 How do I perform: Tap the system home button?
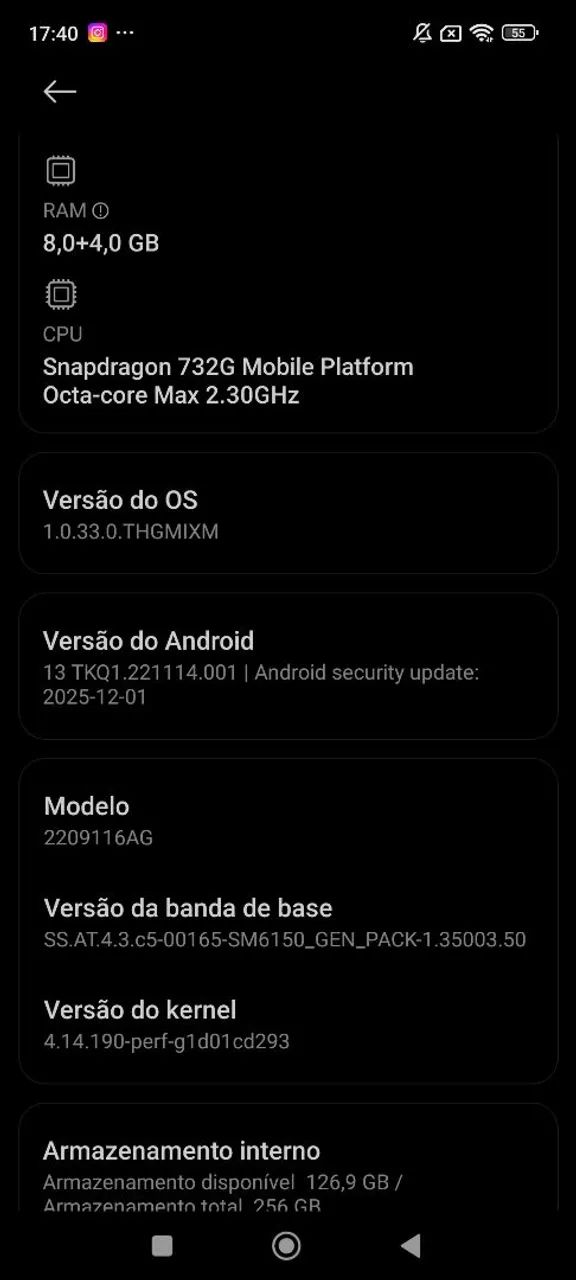287,1245
